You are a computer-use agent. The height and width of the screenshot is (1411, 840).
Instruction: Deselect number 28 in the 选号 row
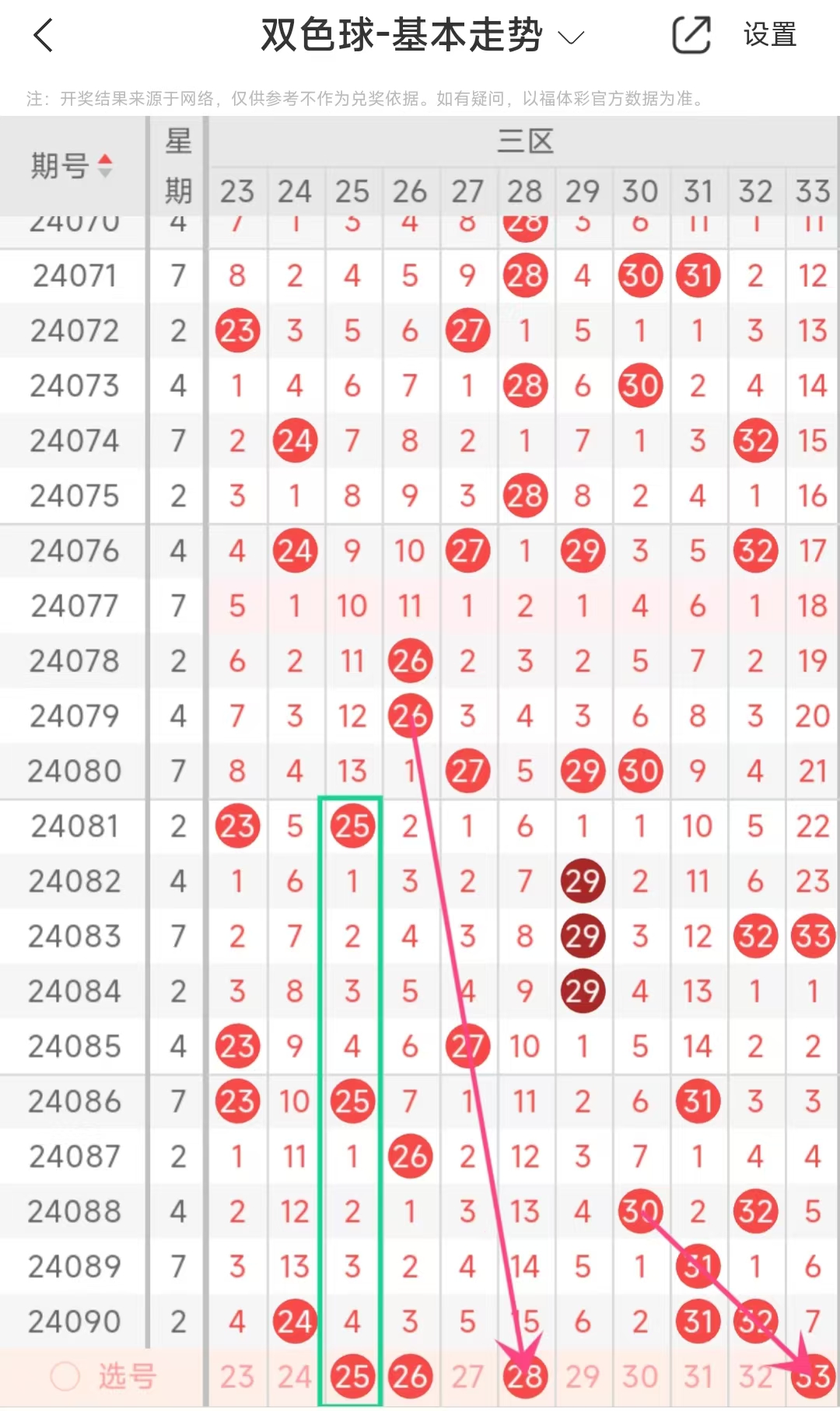pos(525,1377)
